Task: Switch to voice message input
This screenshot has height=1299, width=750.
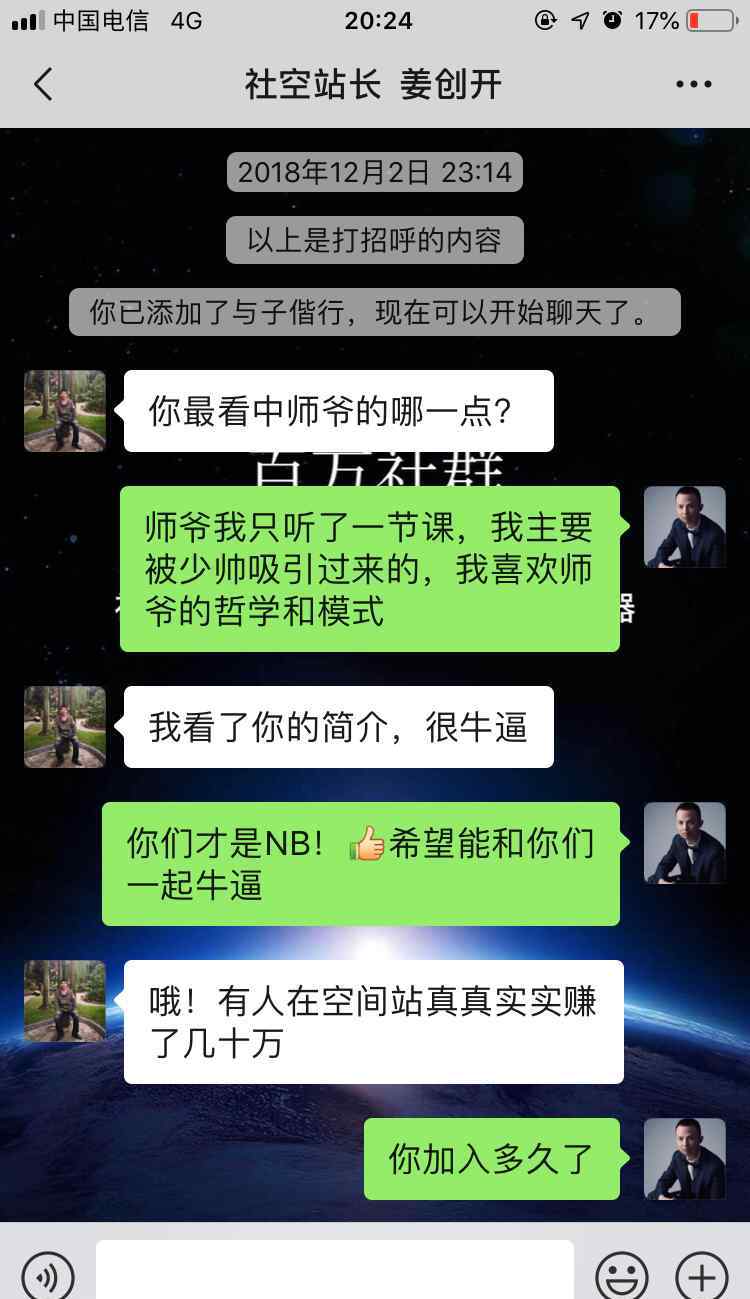Action: point(48,1276)
